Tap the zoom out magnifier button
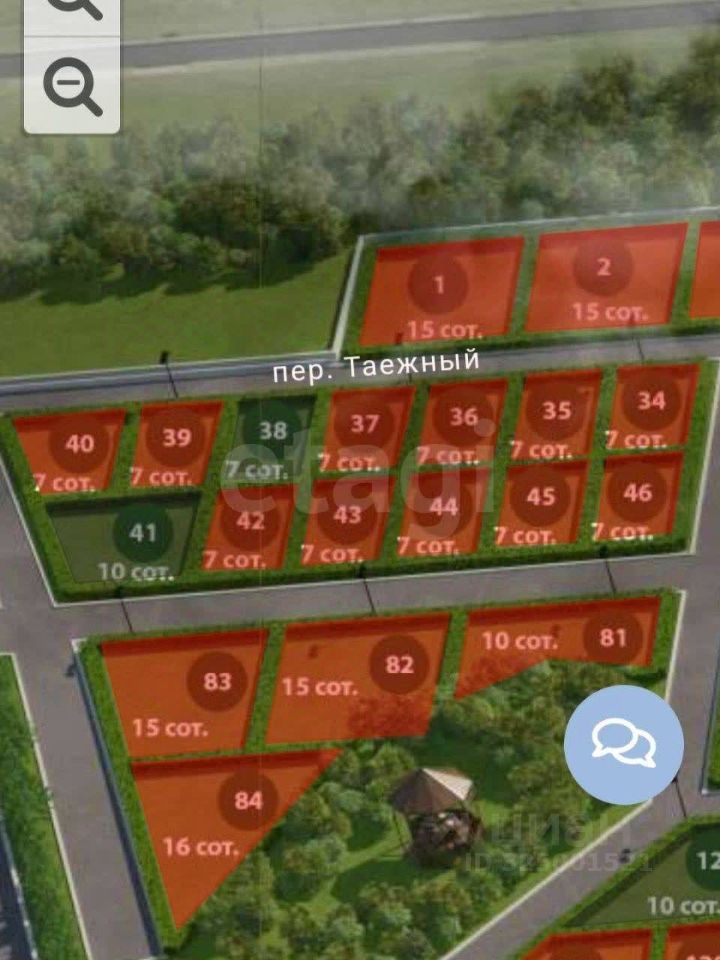 pyautogui.click(x=72, y=88)
